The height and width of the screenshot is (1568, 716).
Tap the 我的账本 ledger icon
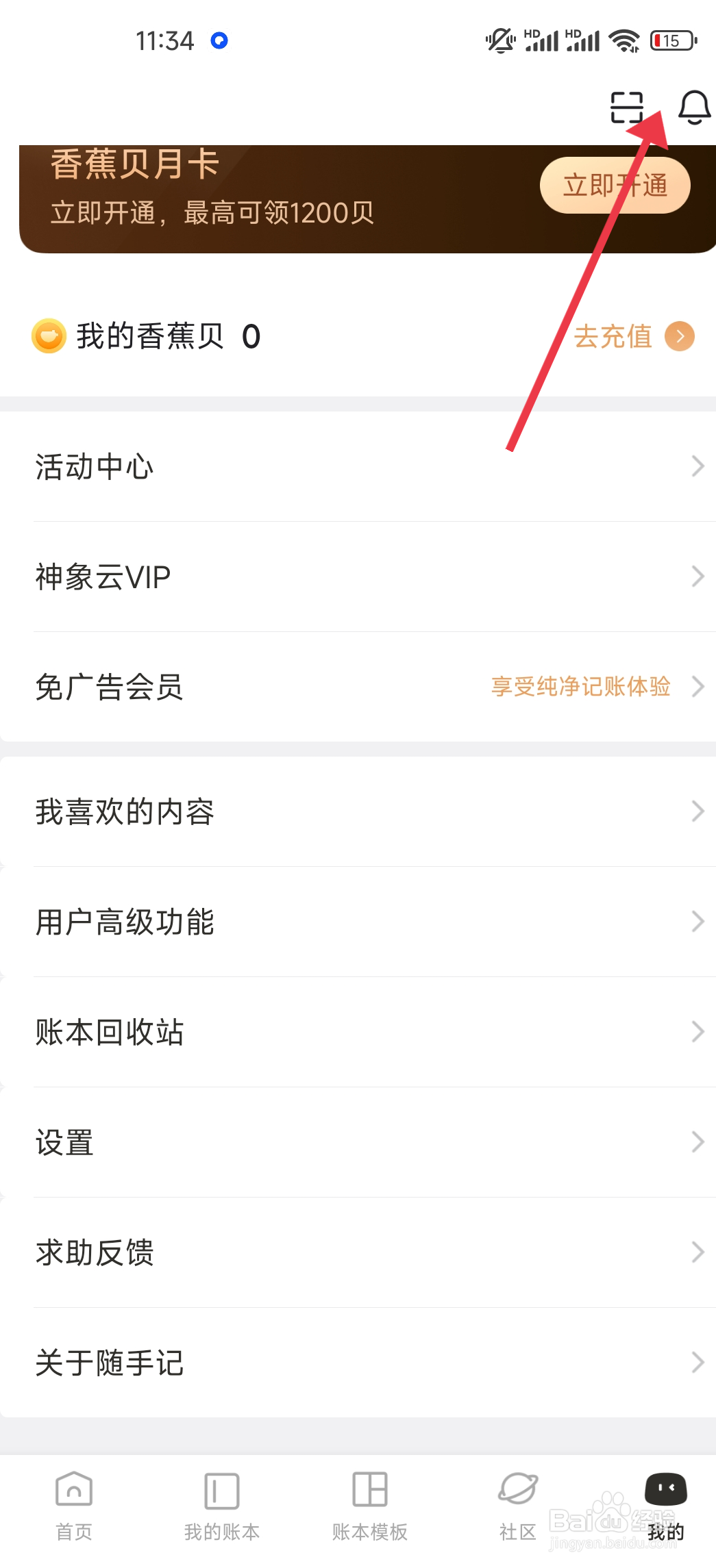(221, 1491)
